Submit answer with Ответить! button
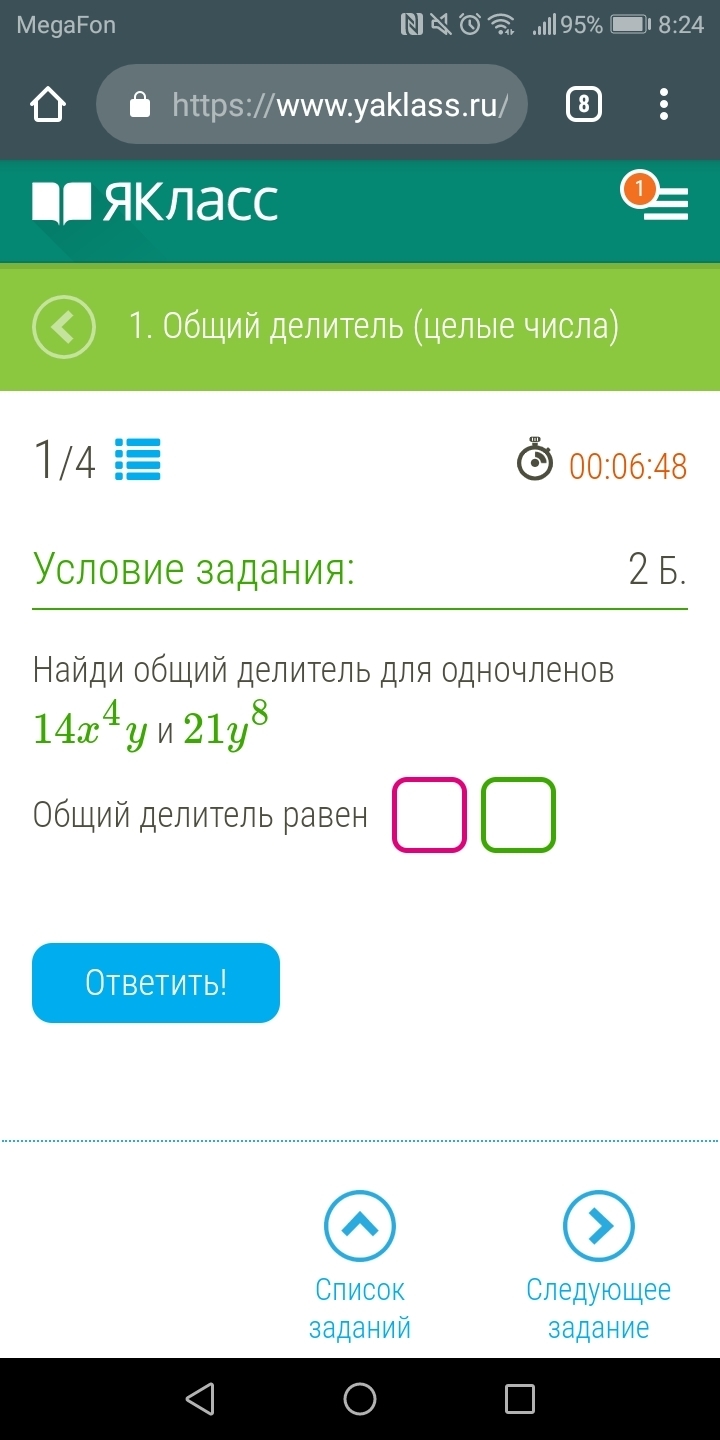Viewport: 720px width, 1440px height. 156,983
